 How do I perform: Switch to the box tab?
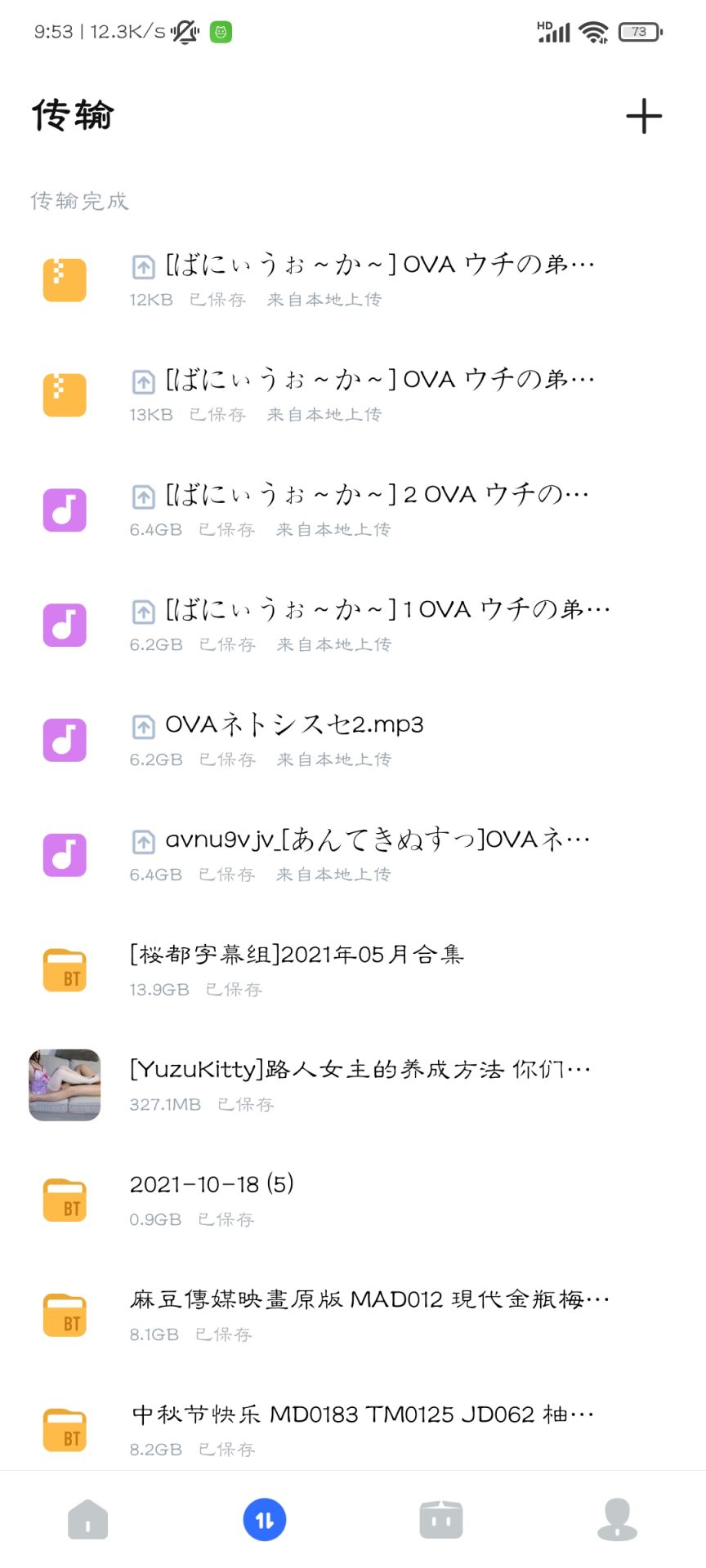pos(441,1520)
